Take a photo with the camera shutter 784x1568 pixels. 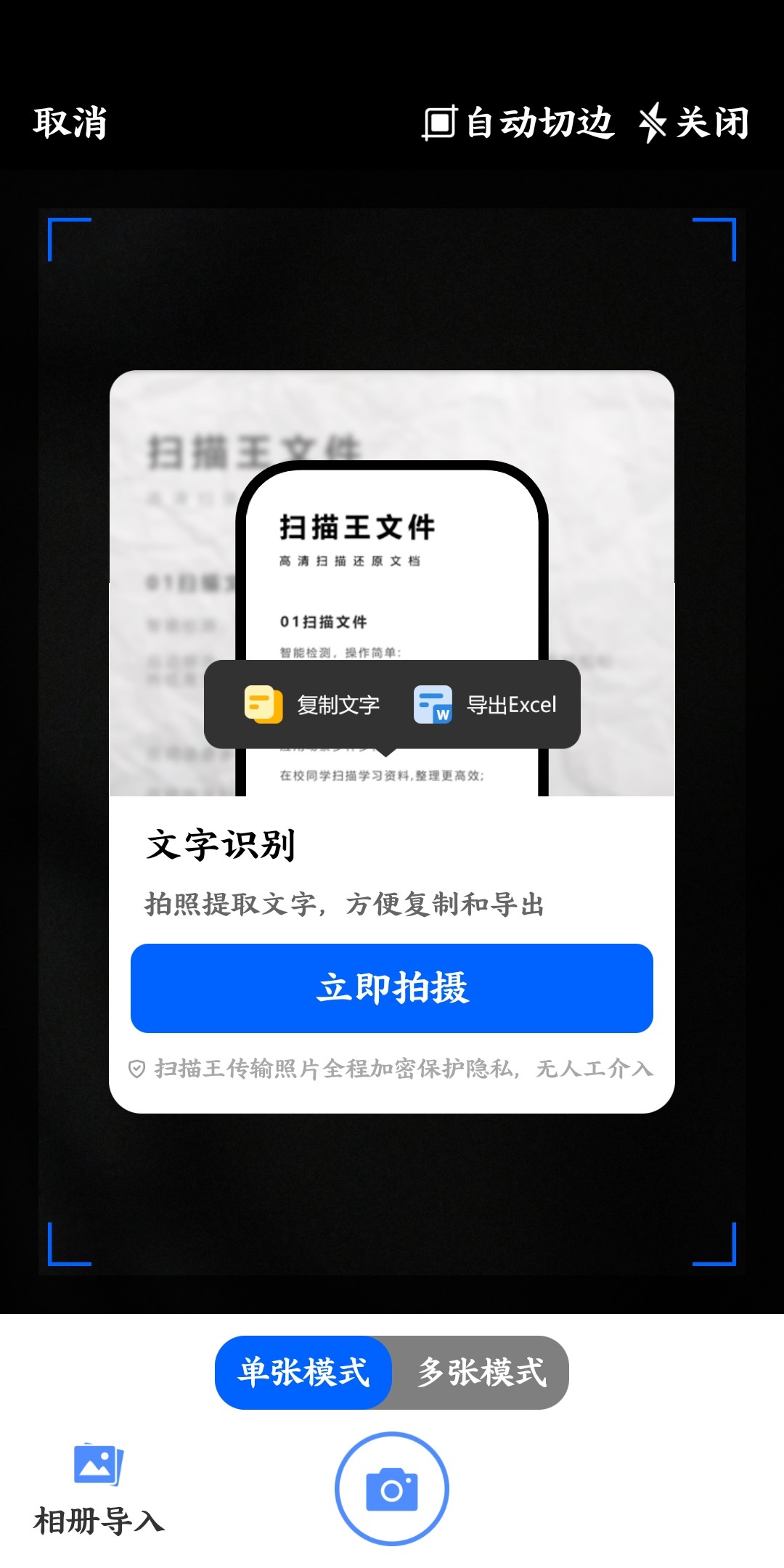pos(392,1489)
